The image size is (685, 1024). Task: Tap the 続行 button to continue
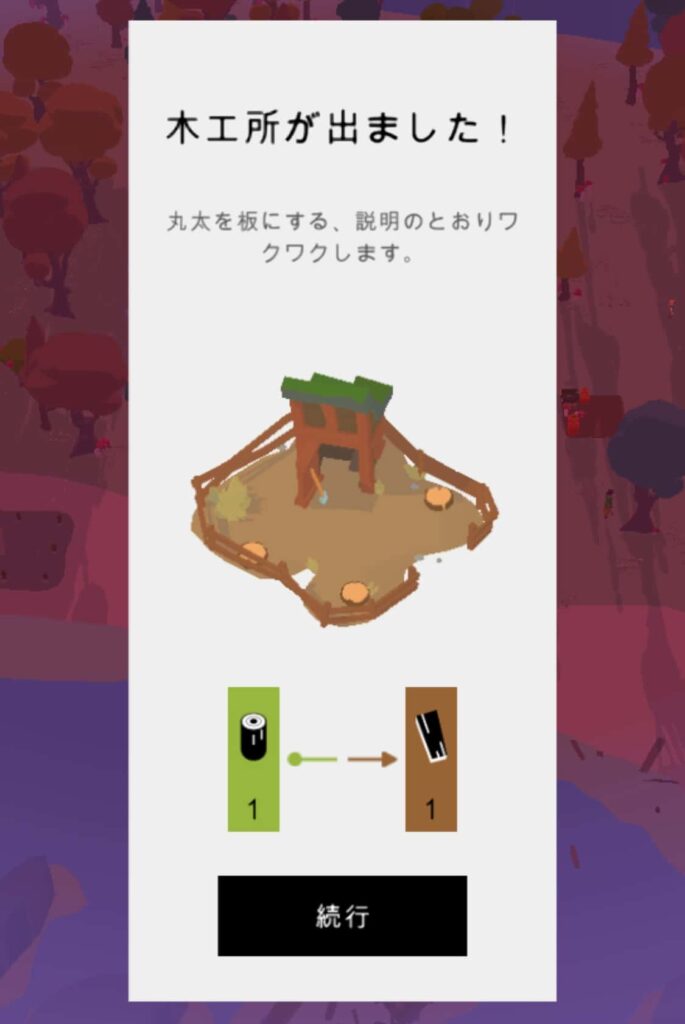tap(342, 915)
